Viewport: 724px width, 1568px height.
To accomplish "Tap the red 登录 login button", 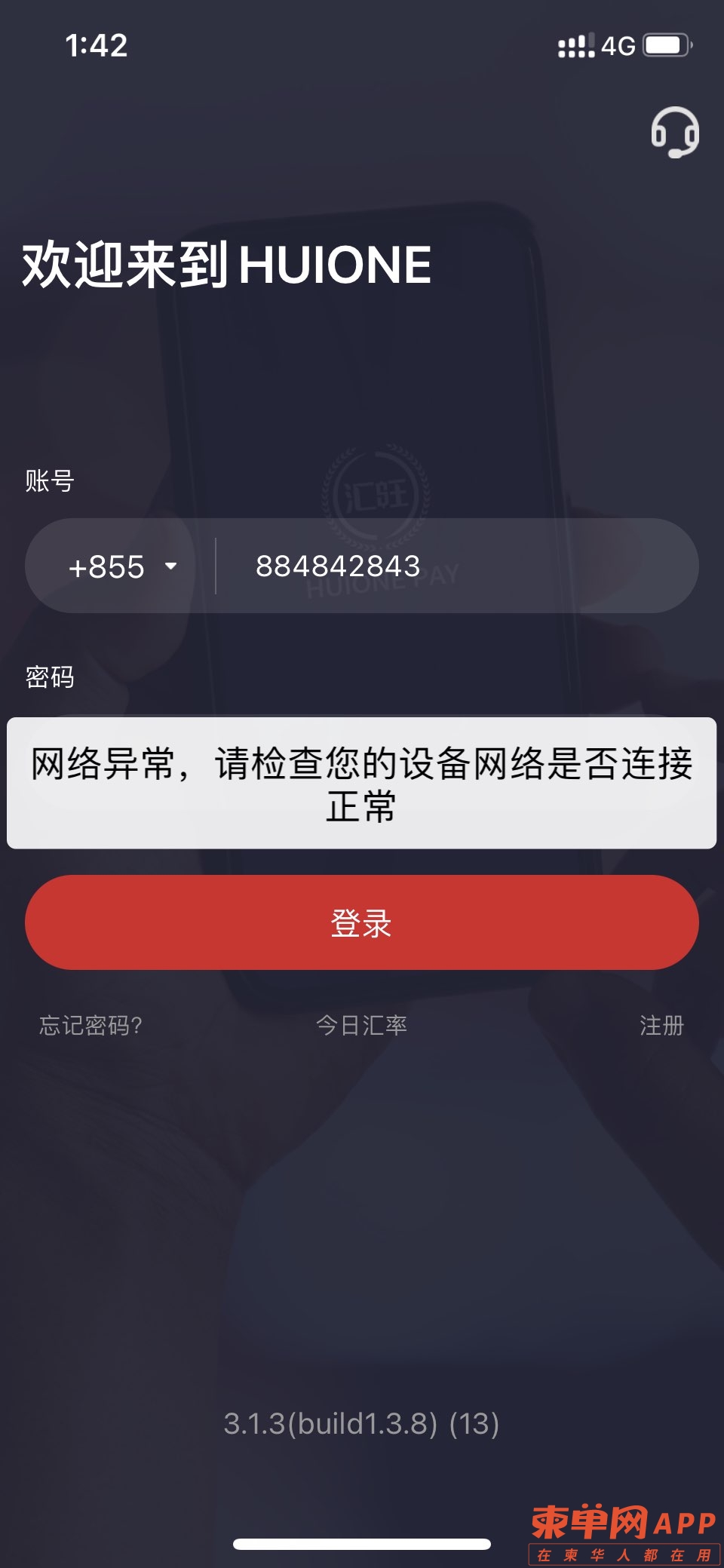I will [x=362, y=922].
